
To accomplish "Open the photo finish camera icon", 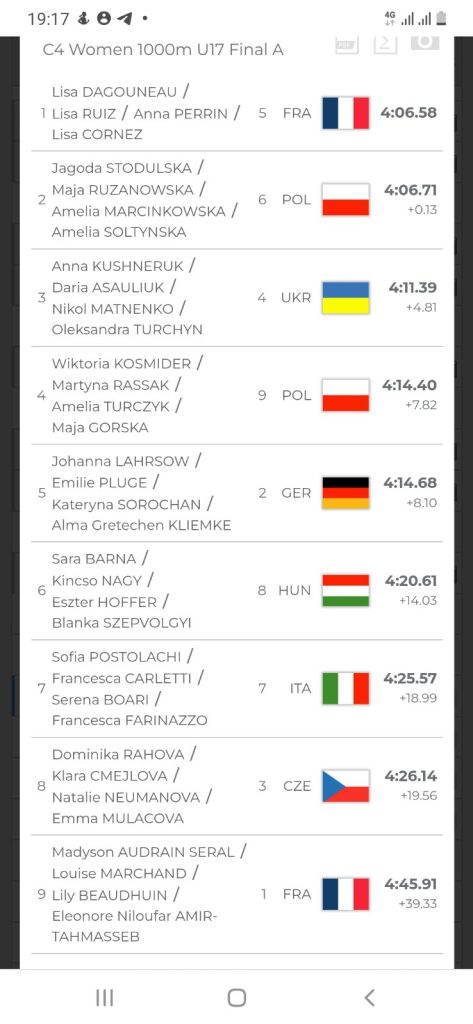I will coord(425,43).
